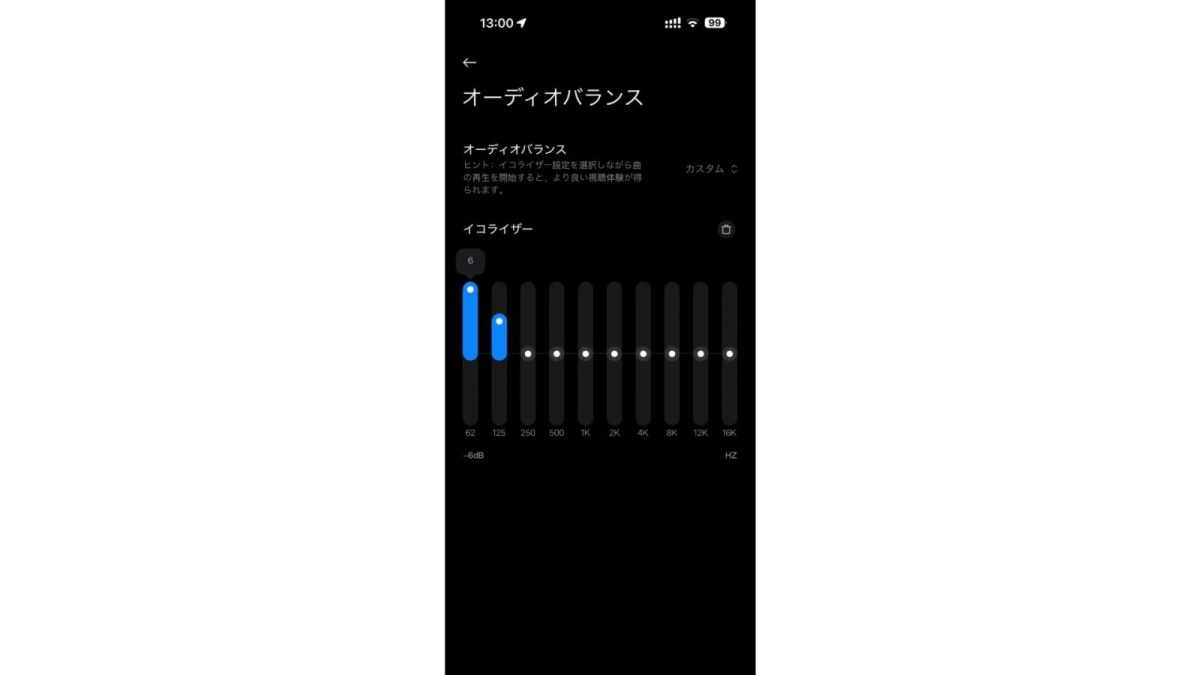Tap the 500 Hz equalizer slider

pos(557,353)
